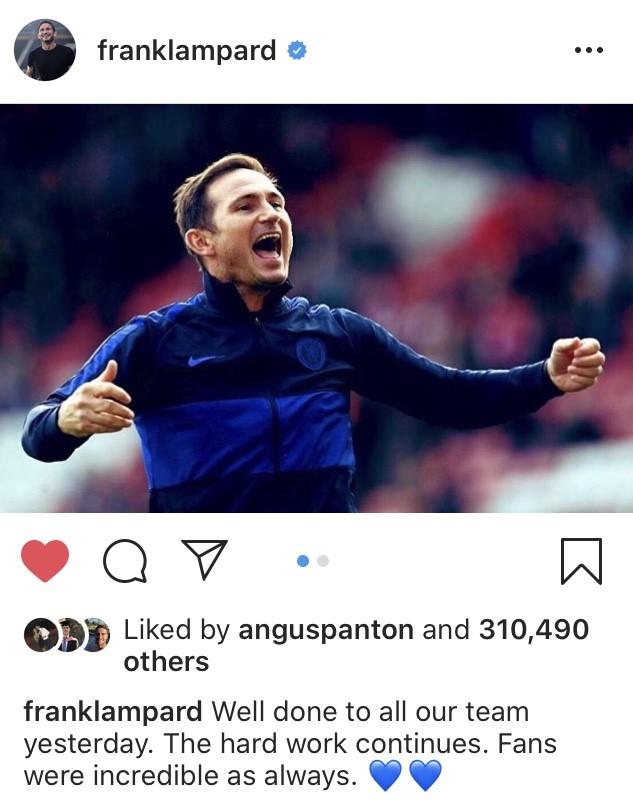
Task: Save the post with the bookmark icon
Action: tap(581, 561)
